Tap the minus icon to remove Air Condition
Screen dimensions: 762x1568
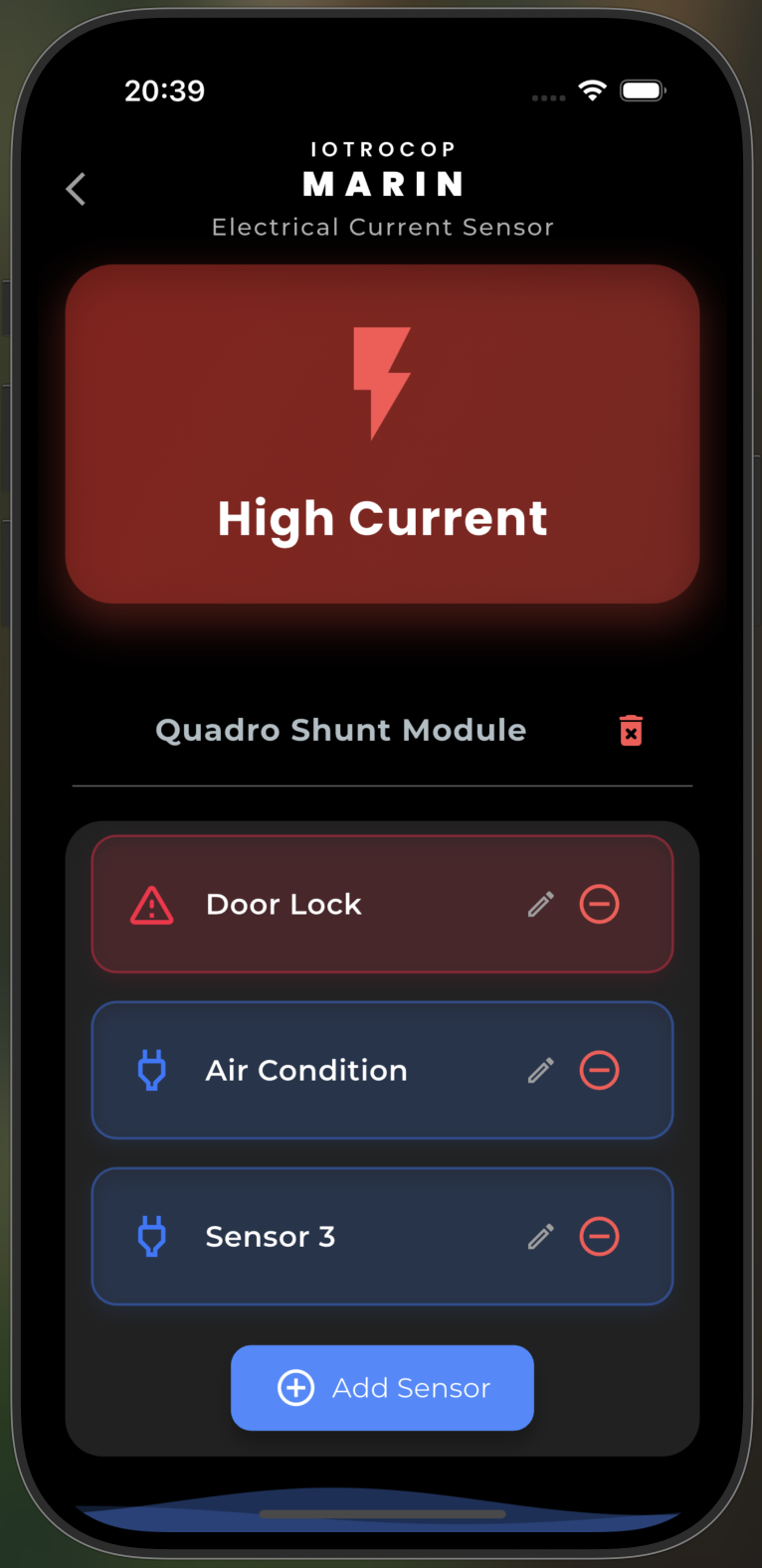point(599,1070)
